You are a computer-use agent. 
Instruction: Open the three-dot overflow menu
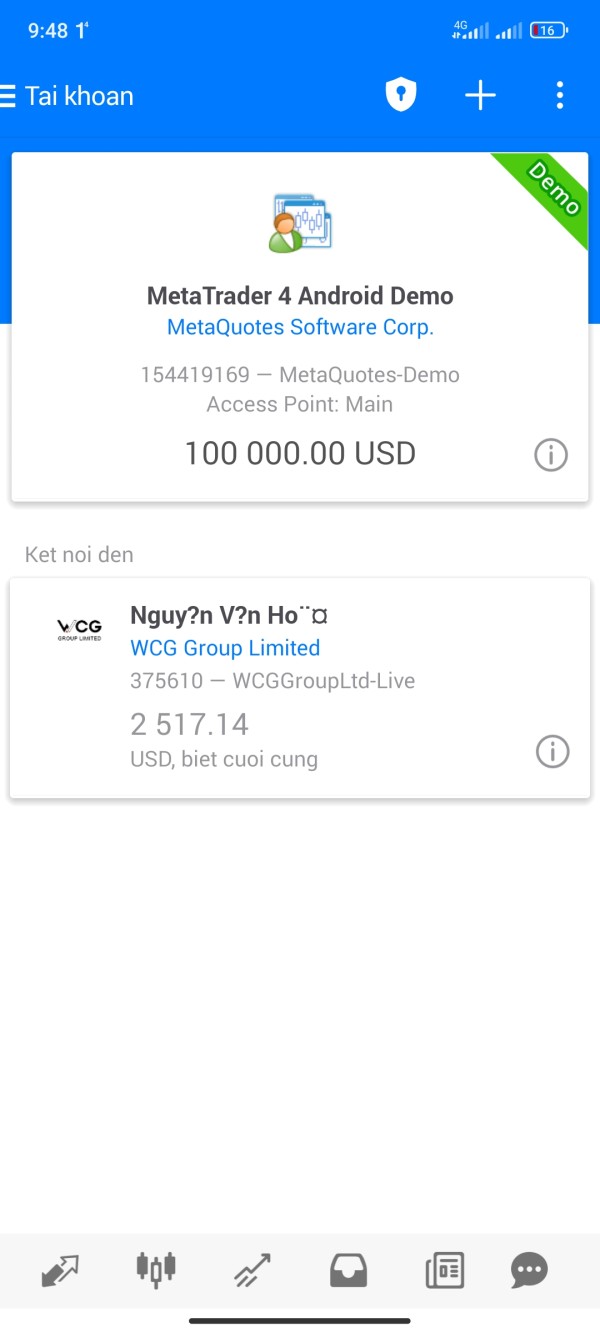559,95
